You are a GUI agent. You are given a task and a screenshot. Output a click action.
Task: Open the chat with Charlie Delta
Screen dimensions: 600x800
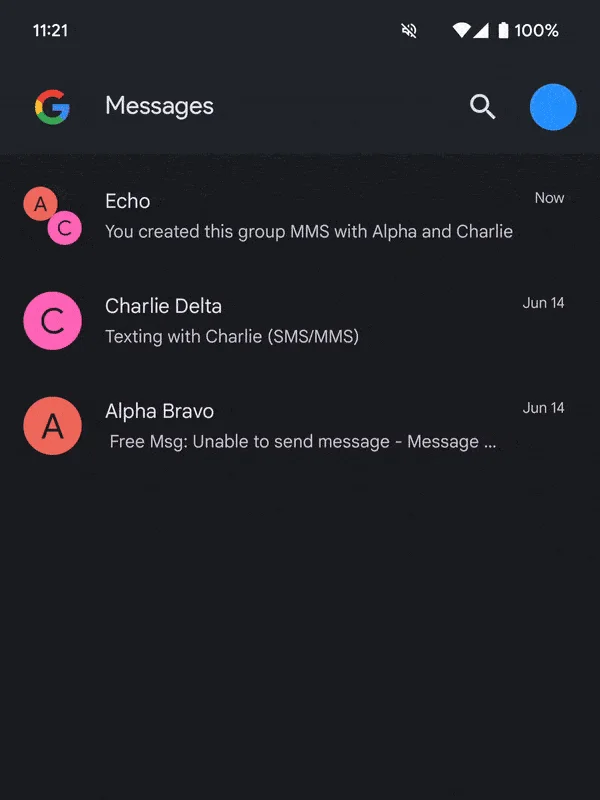pos(300,321)
